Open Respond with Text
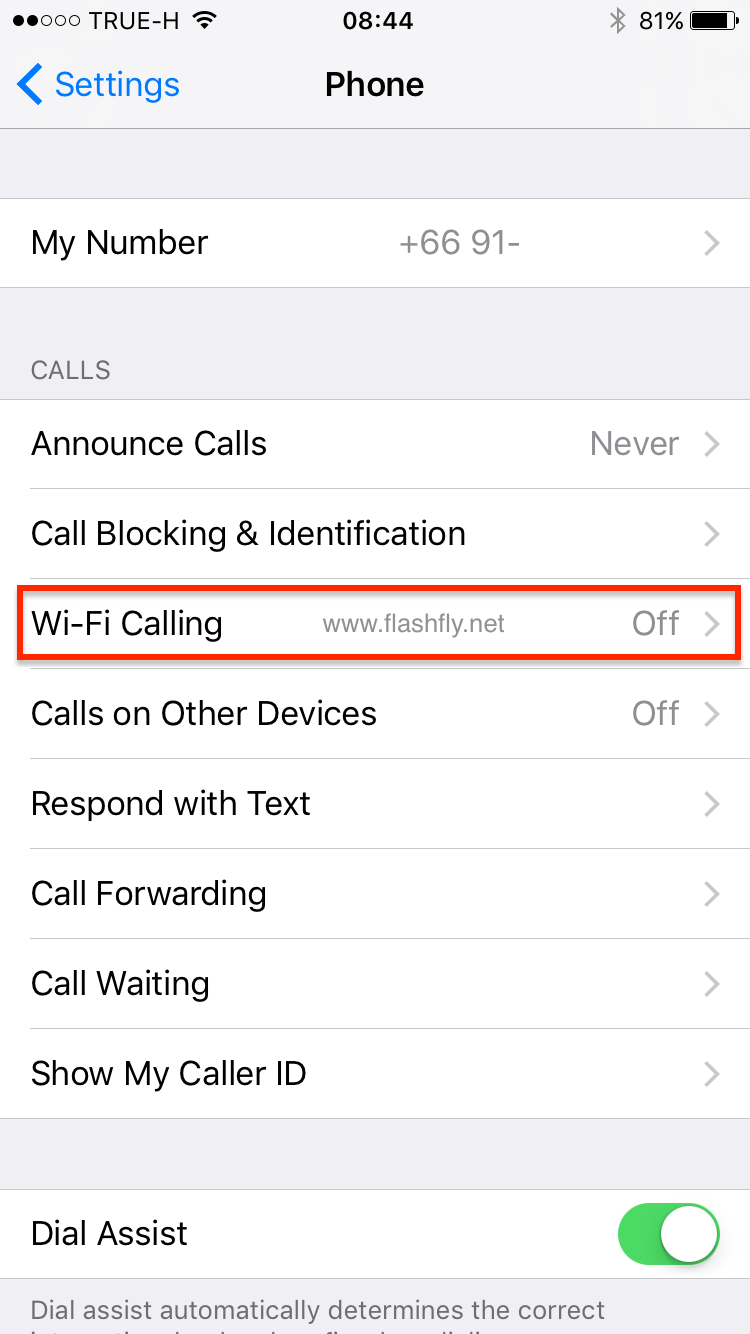The image size is (750, 1334). pyautogui.click(x=375, y=804)
